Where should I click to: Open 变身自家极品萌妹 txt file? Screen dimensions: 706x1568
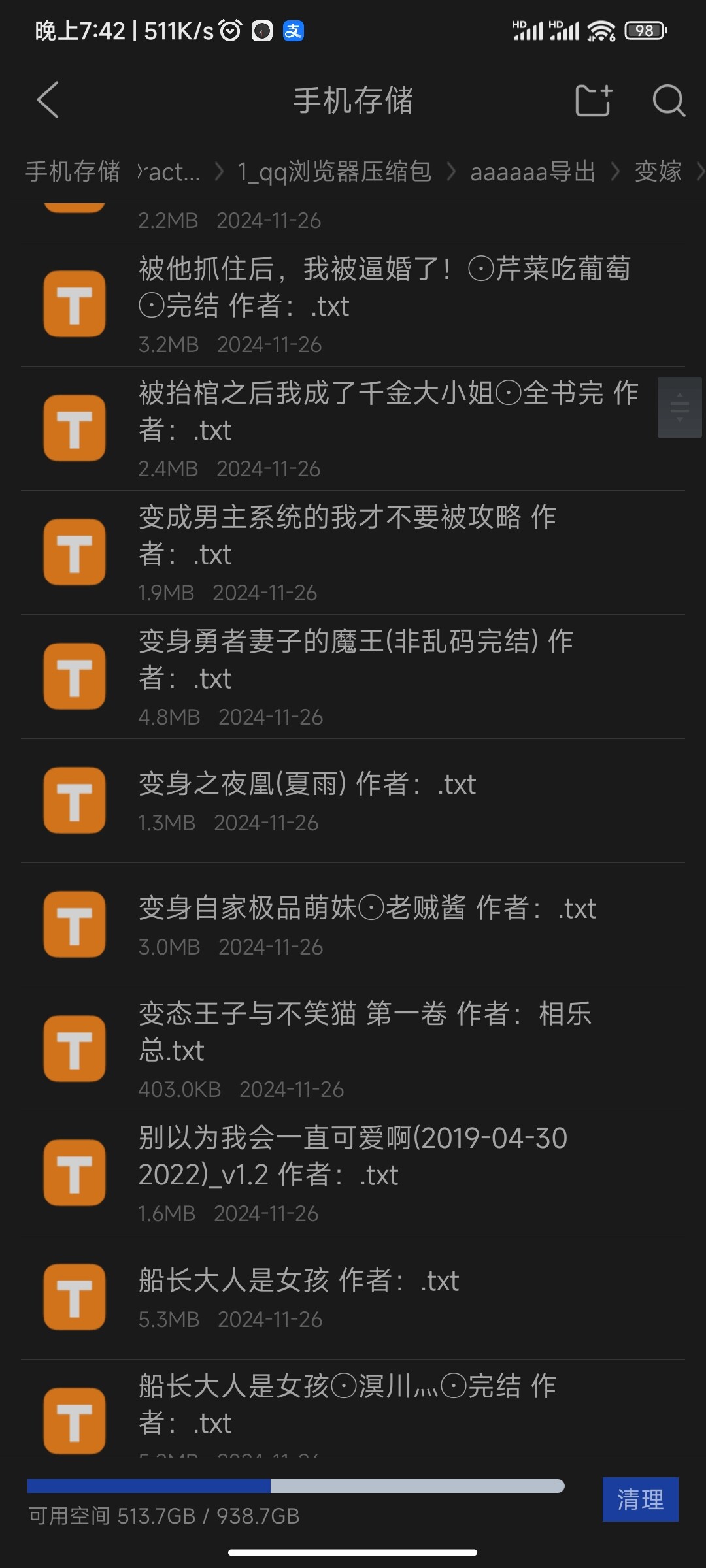click(x=353, y=925)
